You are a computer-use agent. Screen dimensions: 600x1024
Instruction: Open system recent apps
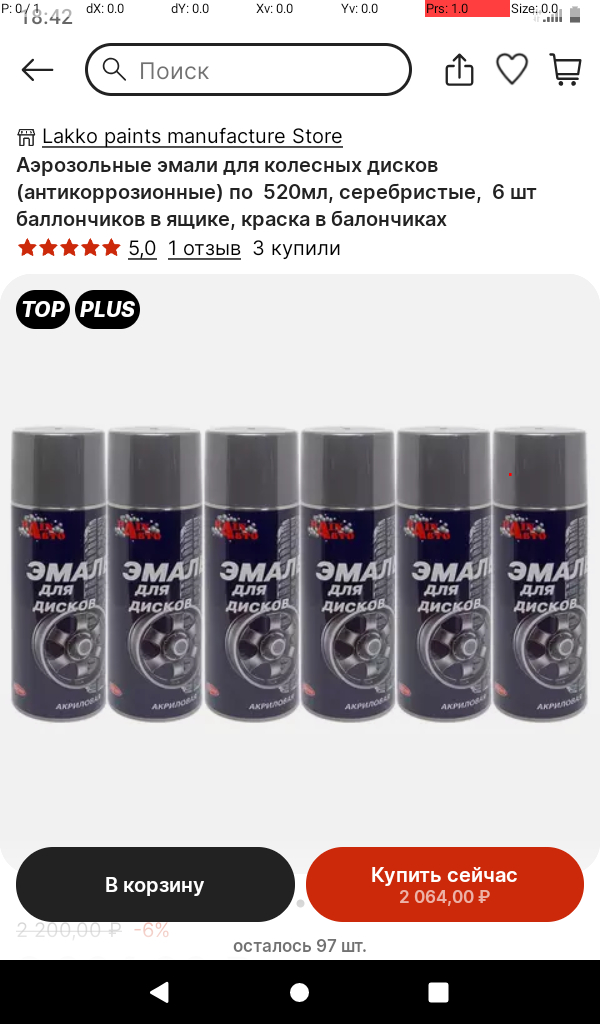(438, 993)
